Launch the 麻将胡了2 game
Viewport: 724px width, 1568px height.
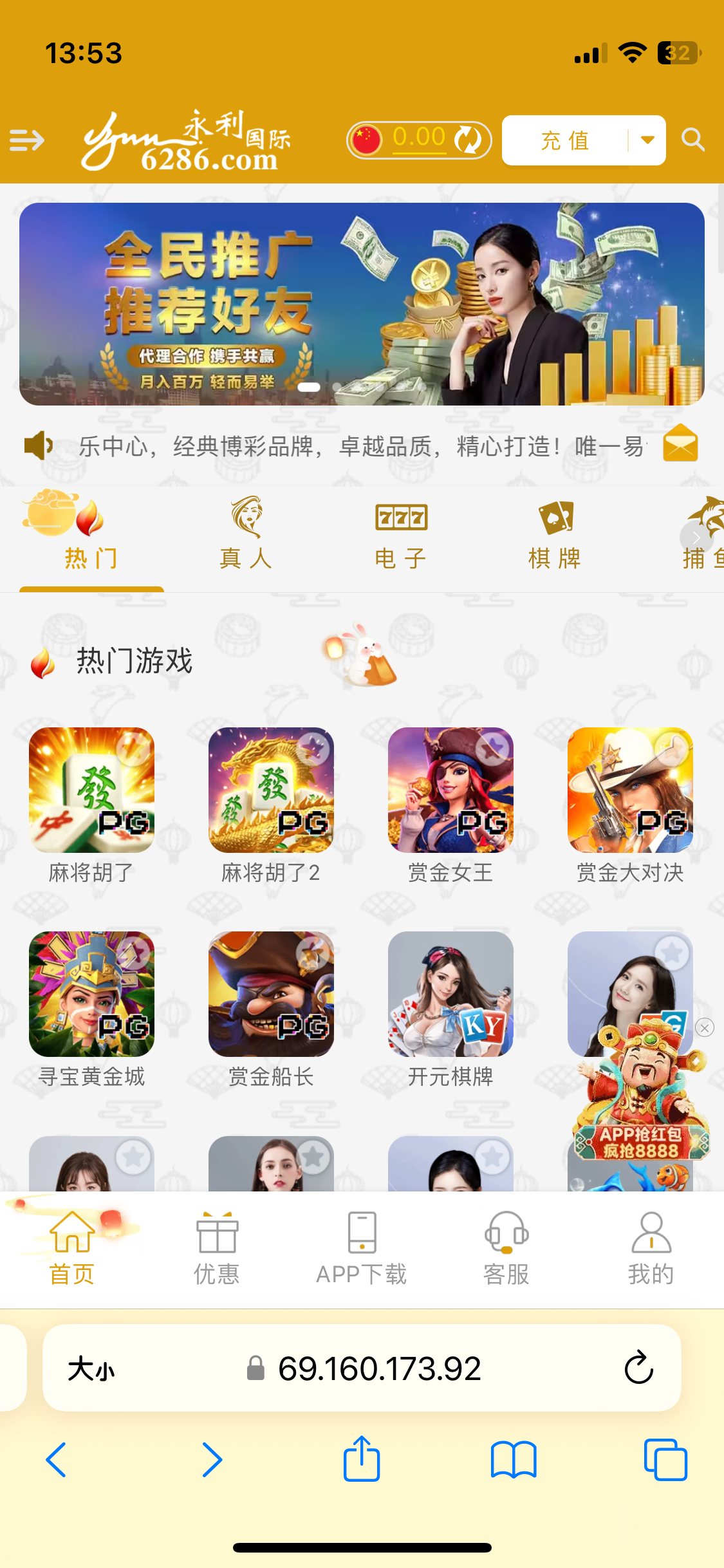(x=271, y=790)
